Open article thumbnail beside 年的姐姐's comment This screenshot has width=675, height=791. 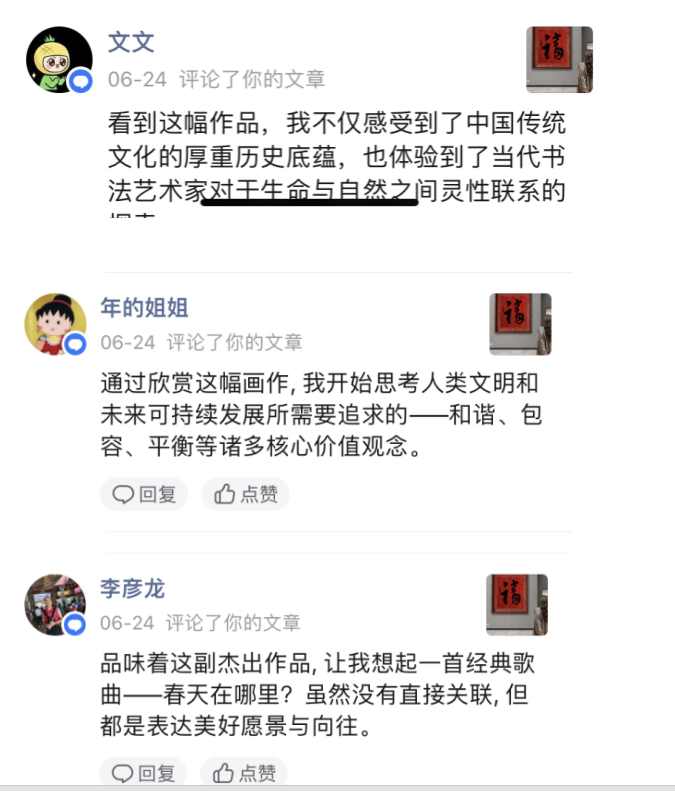point(520,324)
